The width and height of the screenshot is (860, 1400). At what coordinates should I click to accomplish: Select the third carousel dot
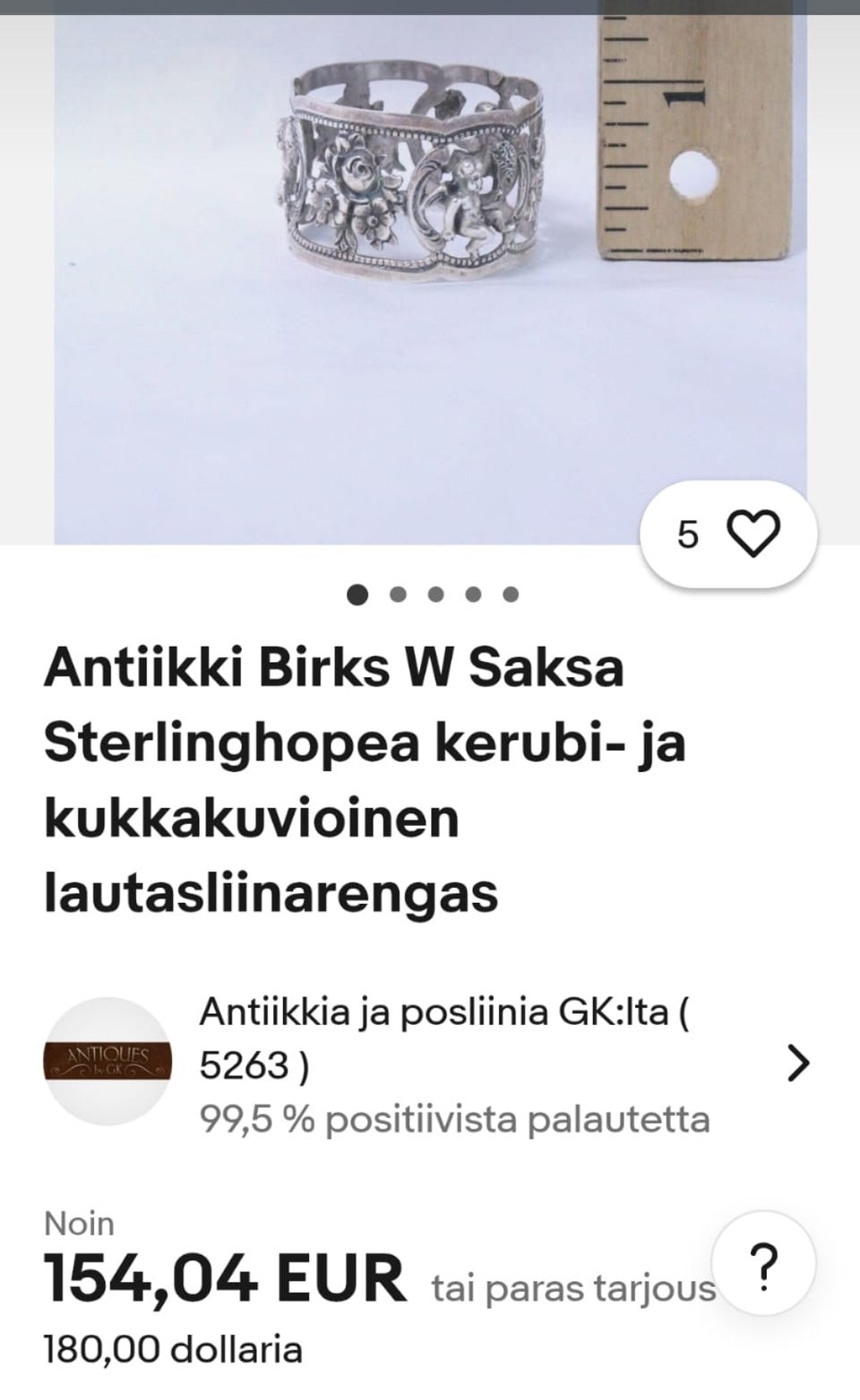[435, 593]
